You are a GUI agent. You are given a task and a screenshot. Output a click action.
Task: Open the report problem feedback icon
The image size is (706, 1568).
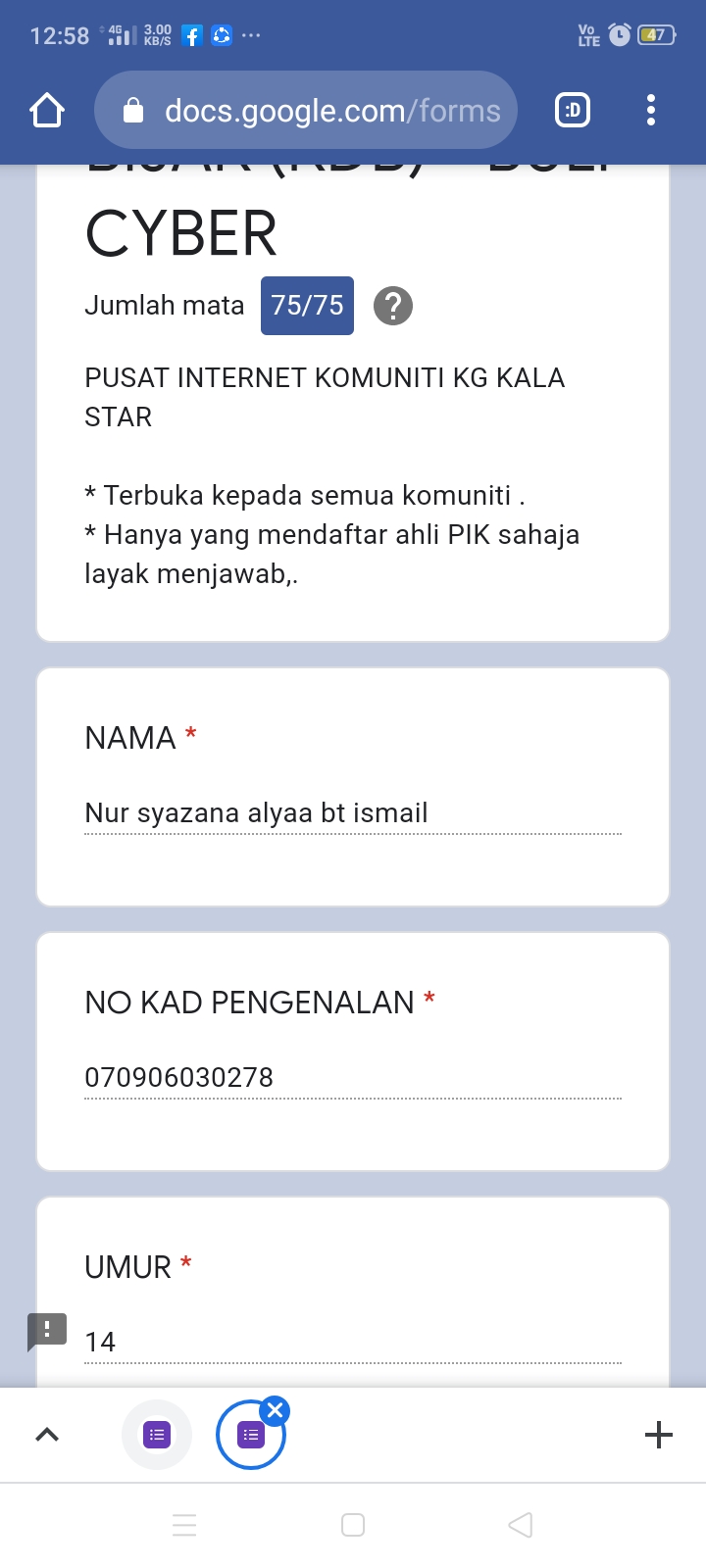47,1331
